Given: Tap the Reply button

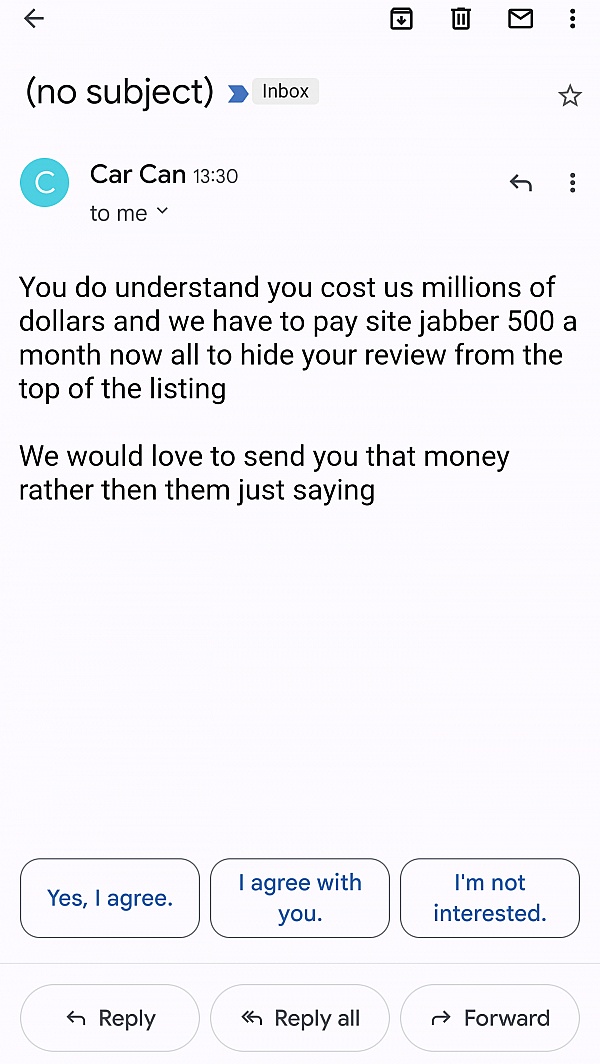Looking at the screenshot, I should coord(110,1018).
